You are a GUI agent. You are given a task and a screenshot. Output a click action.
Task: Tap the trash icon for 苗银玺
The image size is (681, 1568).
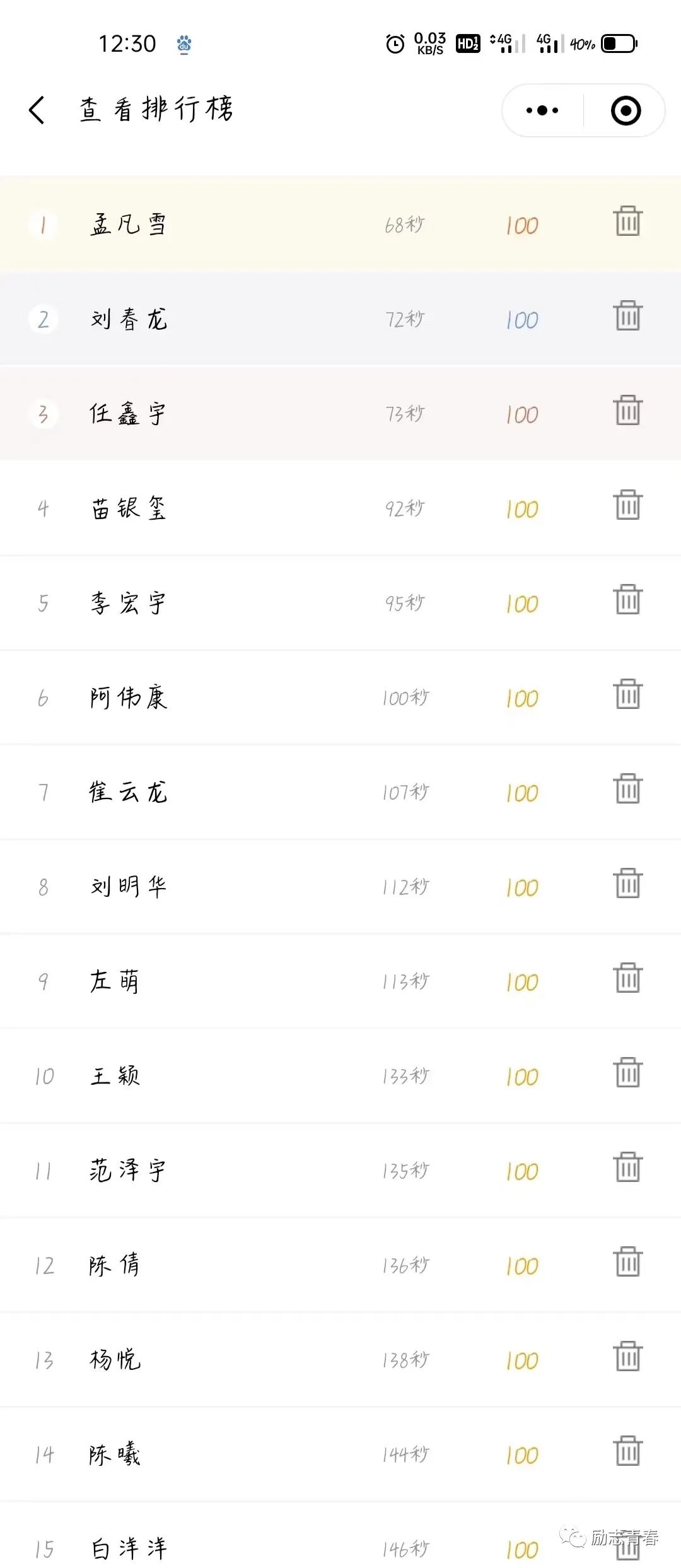tap(627, 505)
